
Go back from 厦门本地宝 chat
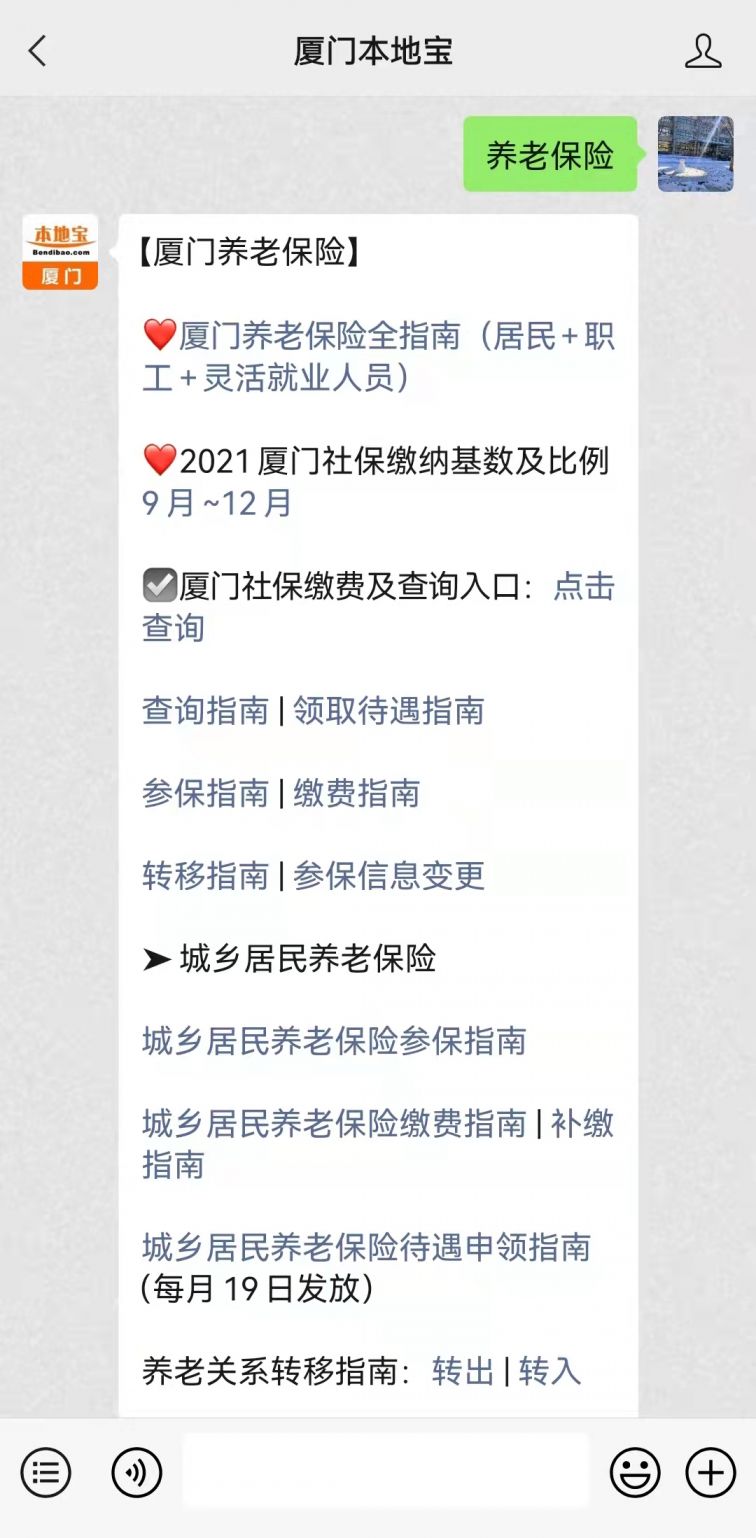[38, 51]
